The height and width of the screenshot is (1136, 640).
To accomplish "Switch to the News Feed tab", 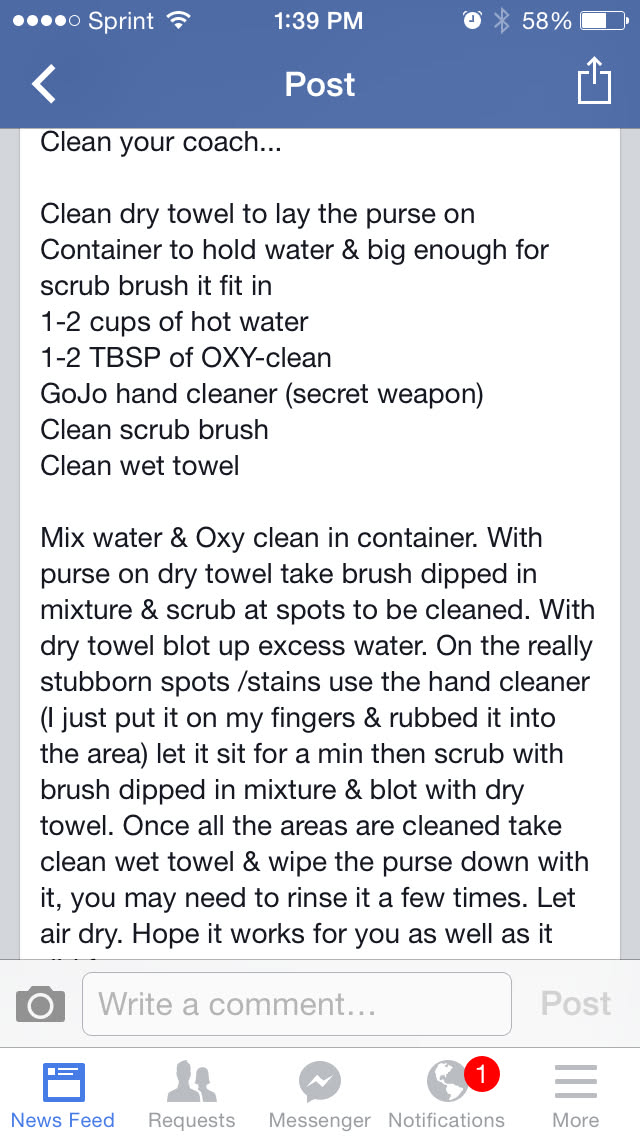I will pos(63,1095).
